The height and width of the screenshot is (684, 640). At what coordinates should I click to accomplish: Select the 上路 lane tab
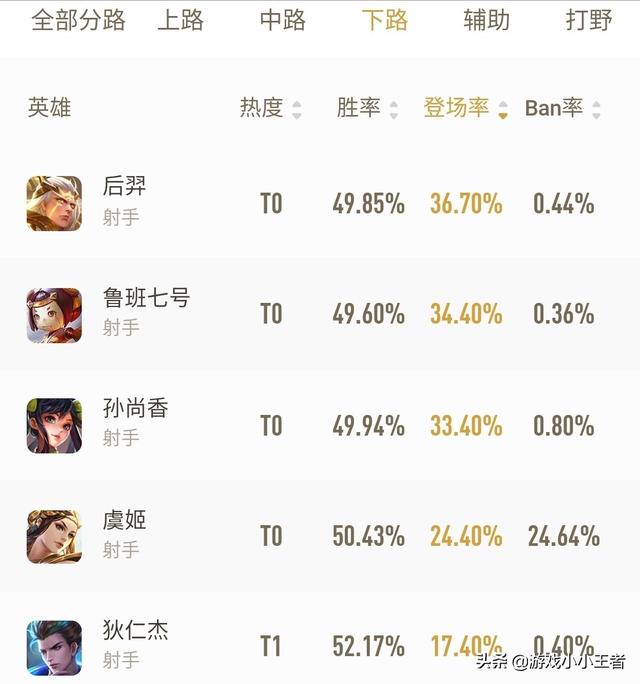[181, 21]
